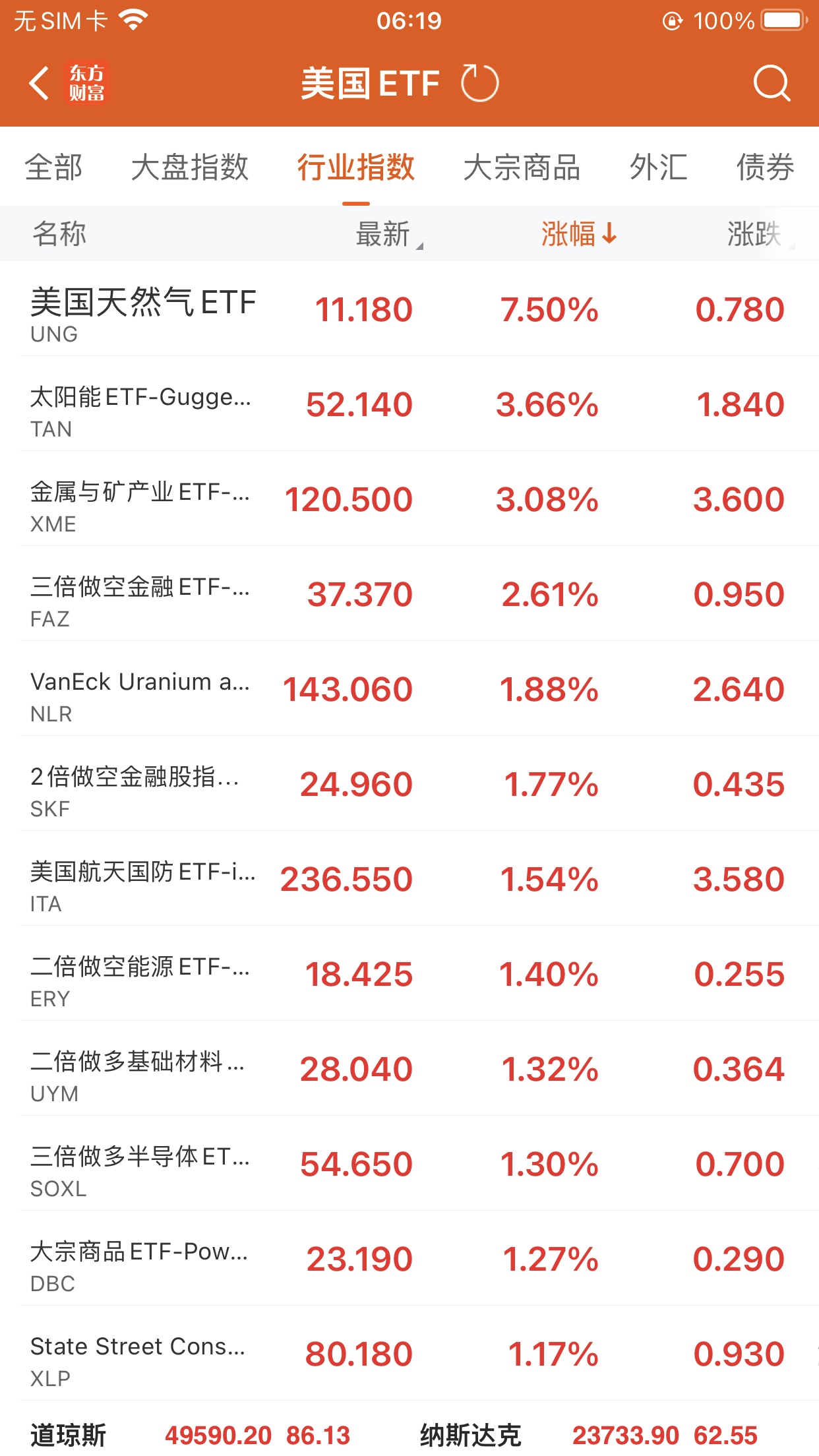The height and width of the screenshot is (1456, 819).
Task: Open the 外汇 tab
Action: pyautogui.click(x=658, y=167)
